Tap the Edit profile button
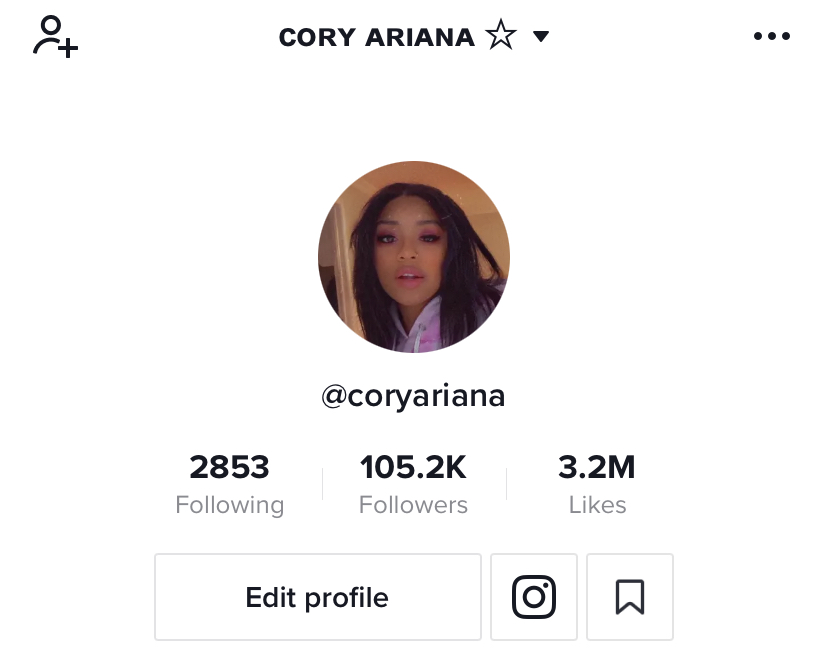The image size is (828, 652). tap(317, 597)
